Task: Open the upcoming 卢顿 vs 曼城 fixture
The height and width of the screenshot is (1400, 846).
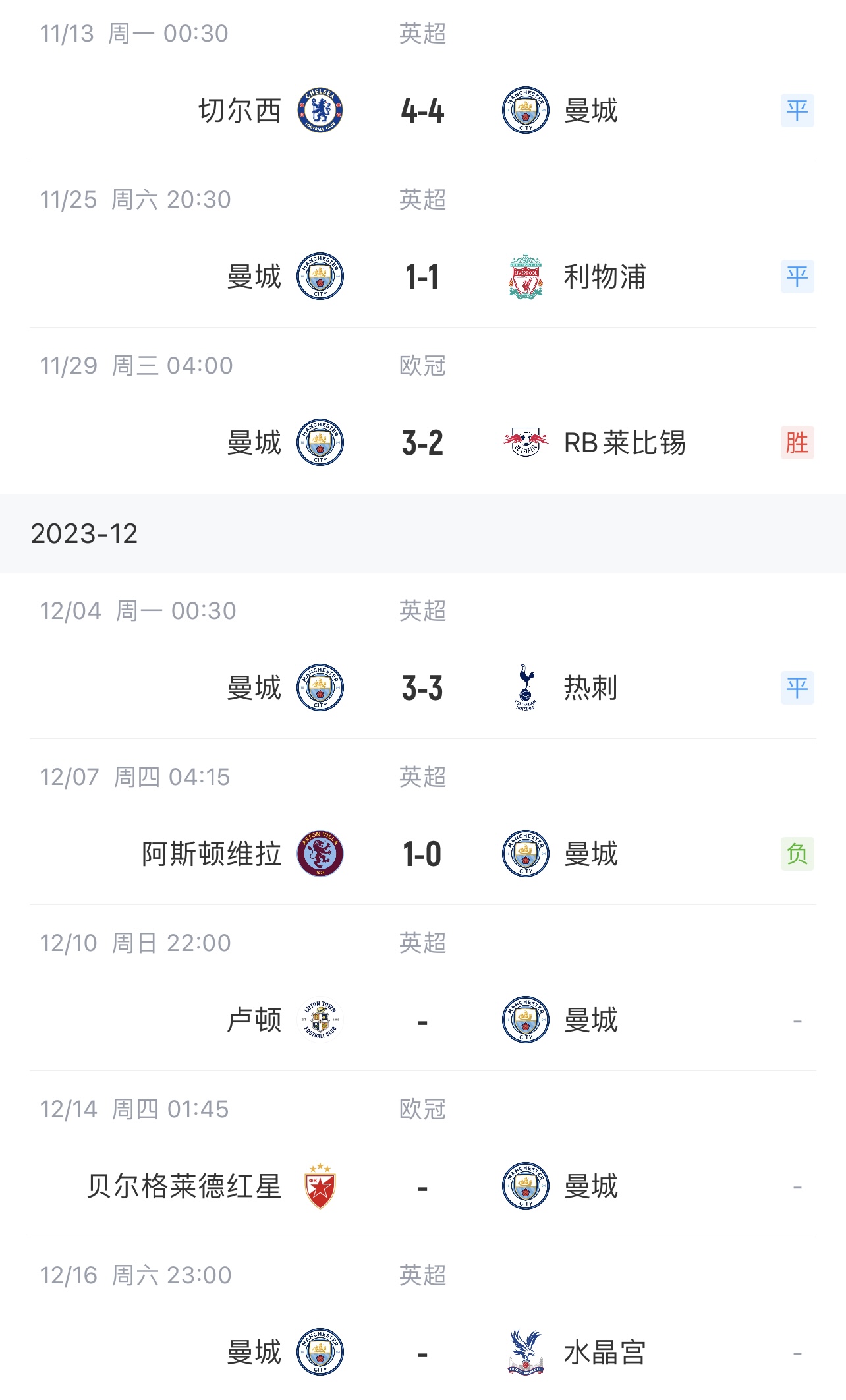Action: click(x=423, y=988)
